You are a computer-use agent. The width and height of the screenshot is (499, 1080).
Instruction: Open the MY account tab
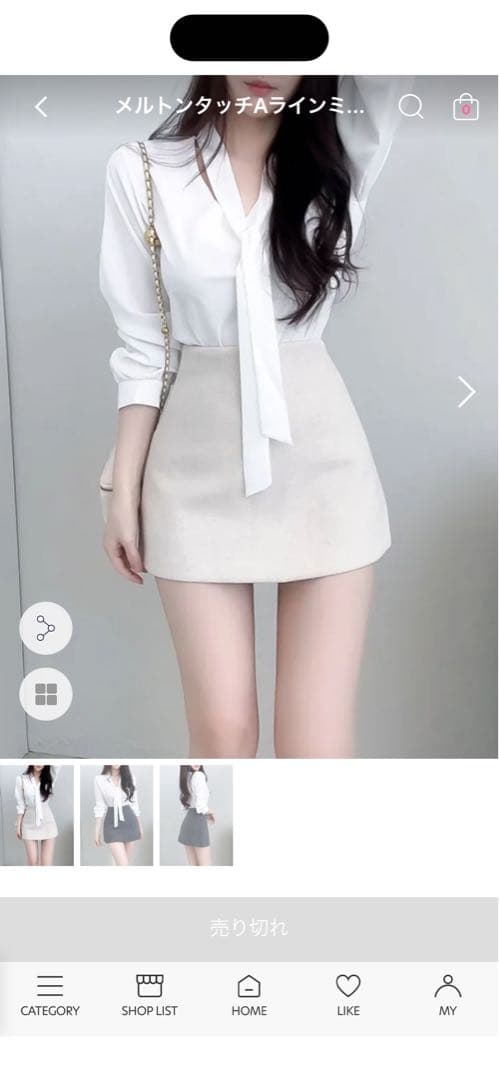point(447,996)
